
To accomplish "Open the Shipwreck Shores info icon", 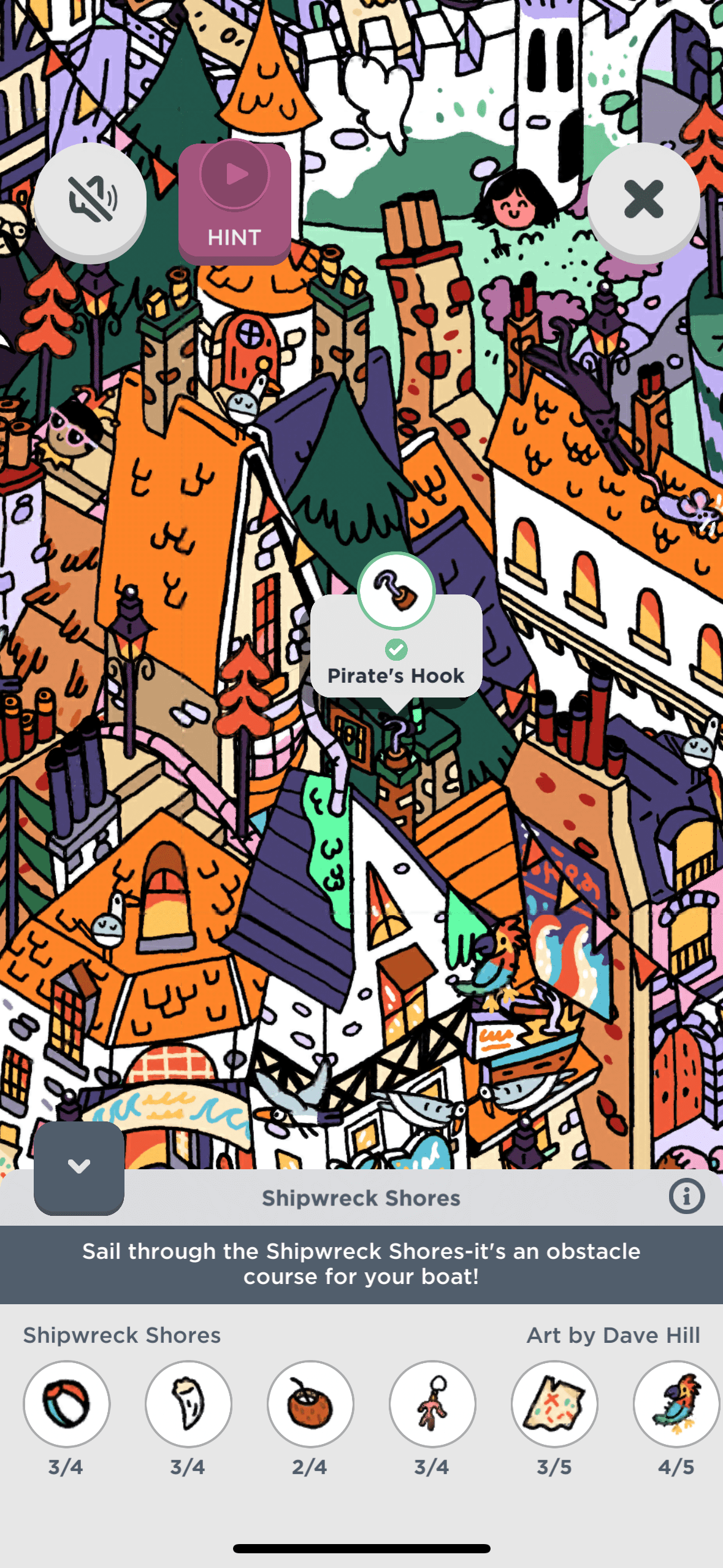I will coord(686,1196).
